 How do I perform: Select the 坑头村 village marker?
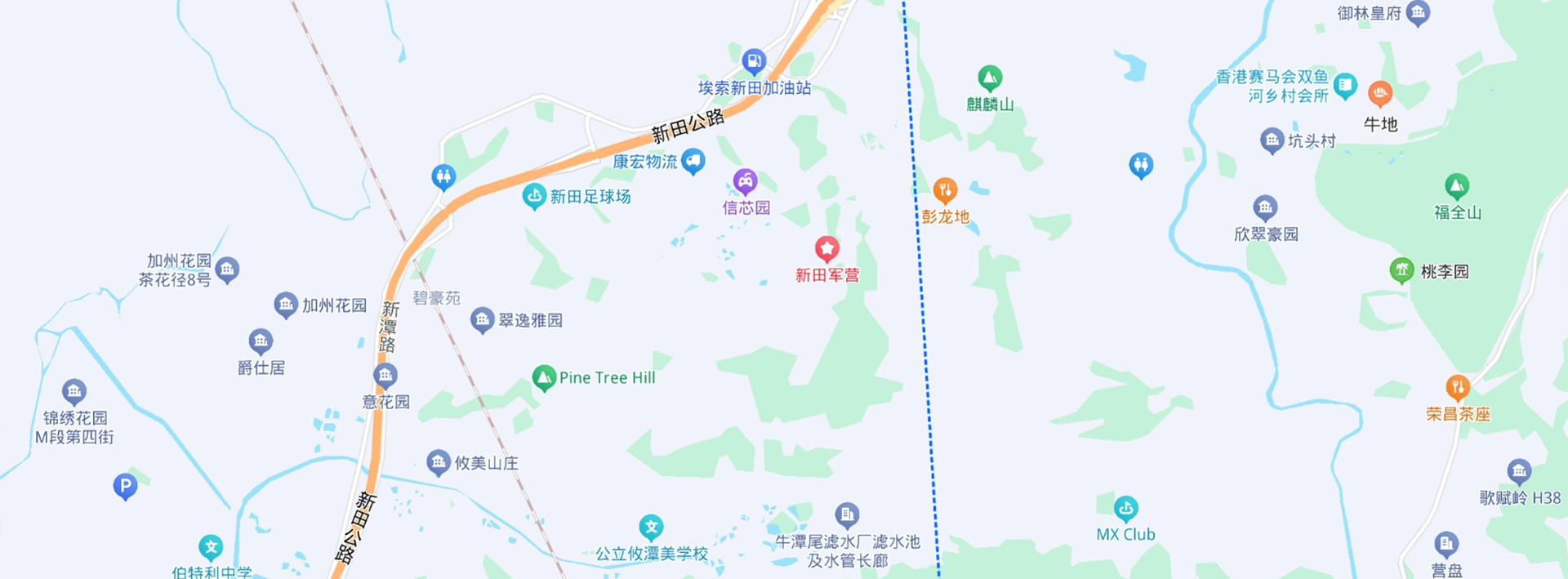tap(1272, 140)
